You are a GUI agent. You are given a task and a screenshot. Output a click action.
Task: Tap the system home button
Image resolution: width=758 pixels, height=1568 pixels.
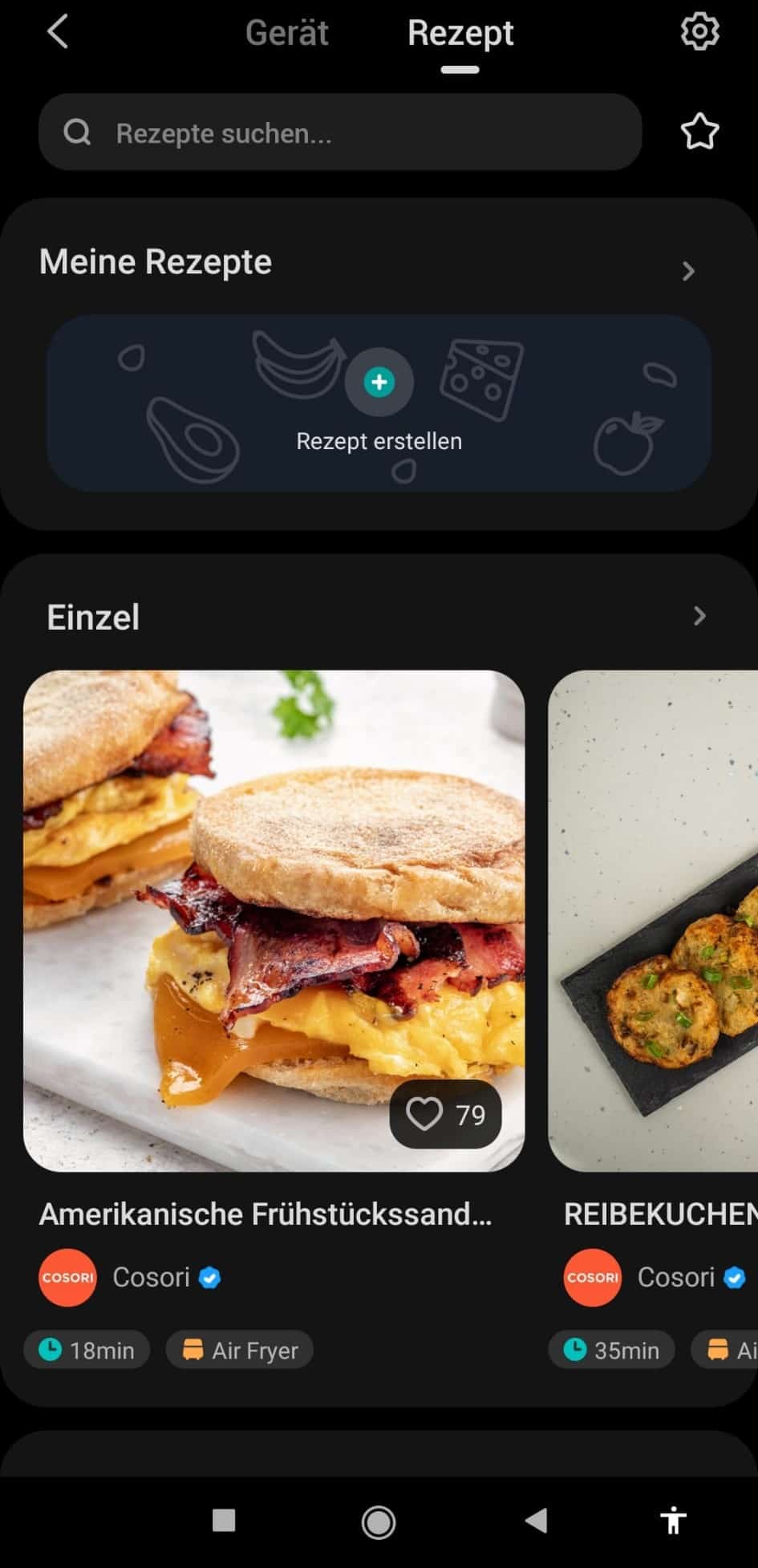pos(379,1521)
